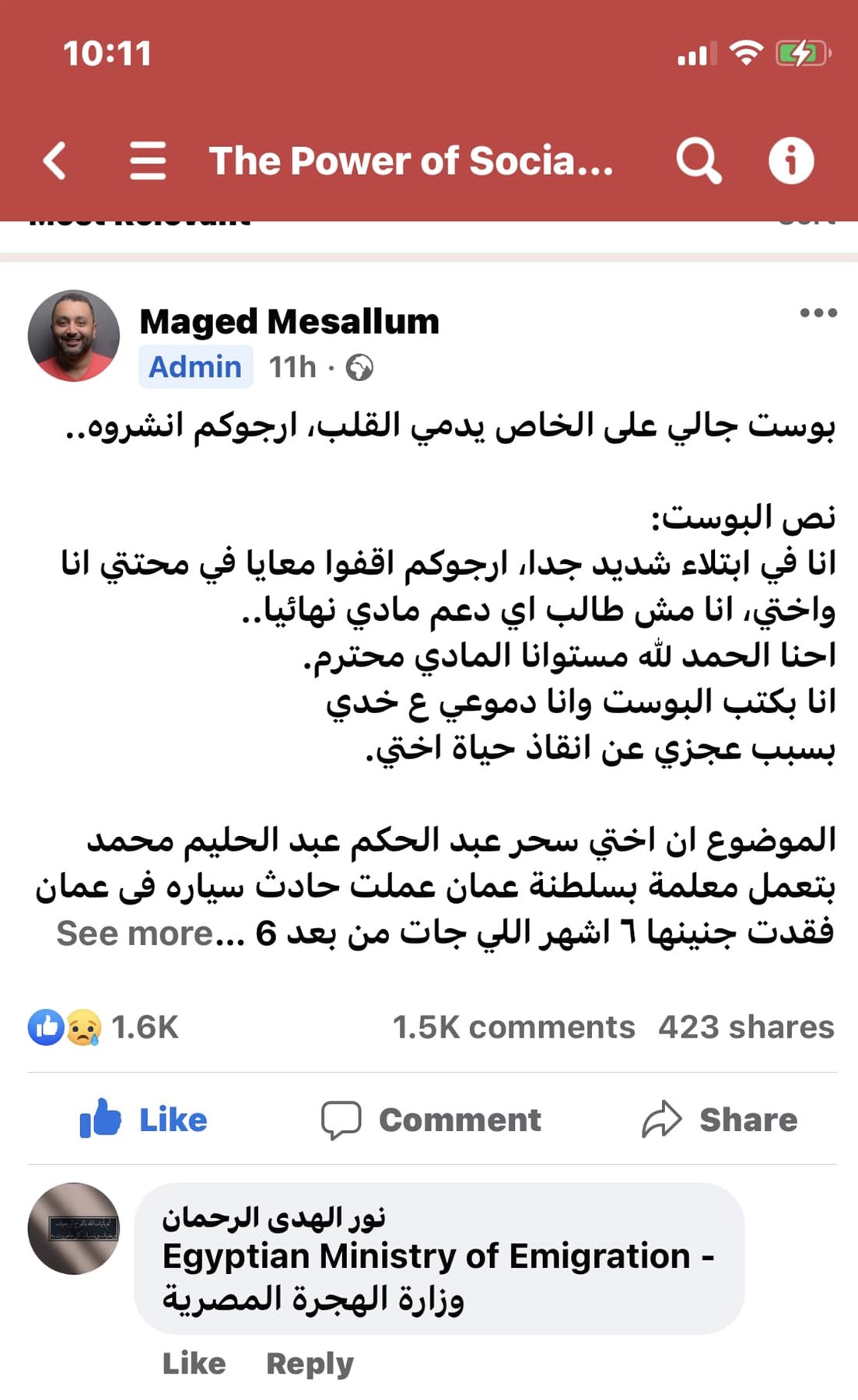This screenshot has width=858, height=1400.
Task: View the 423 shares
Action: point(745,1027)
